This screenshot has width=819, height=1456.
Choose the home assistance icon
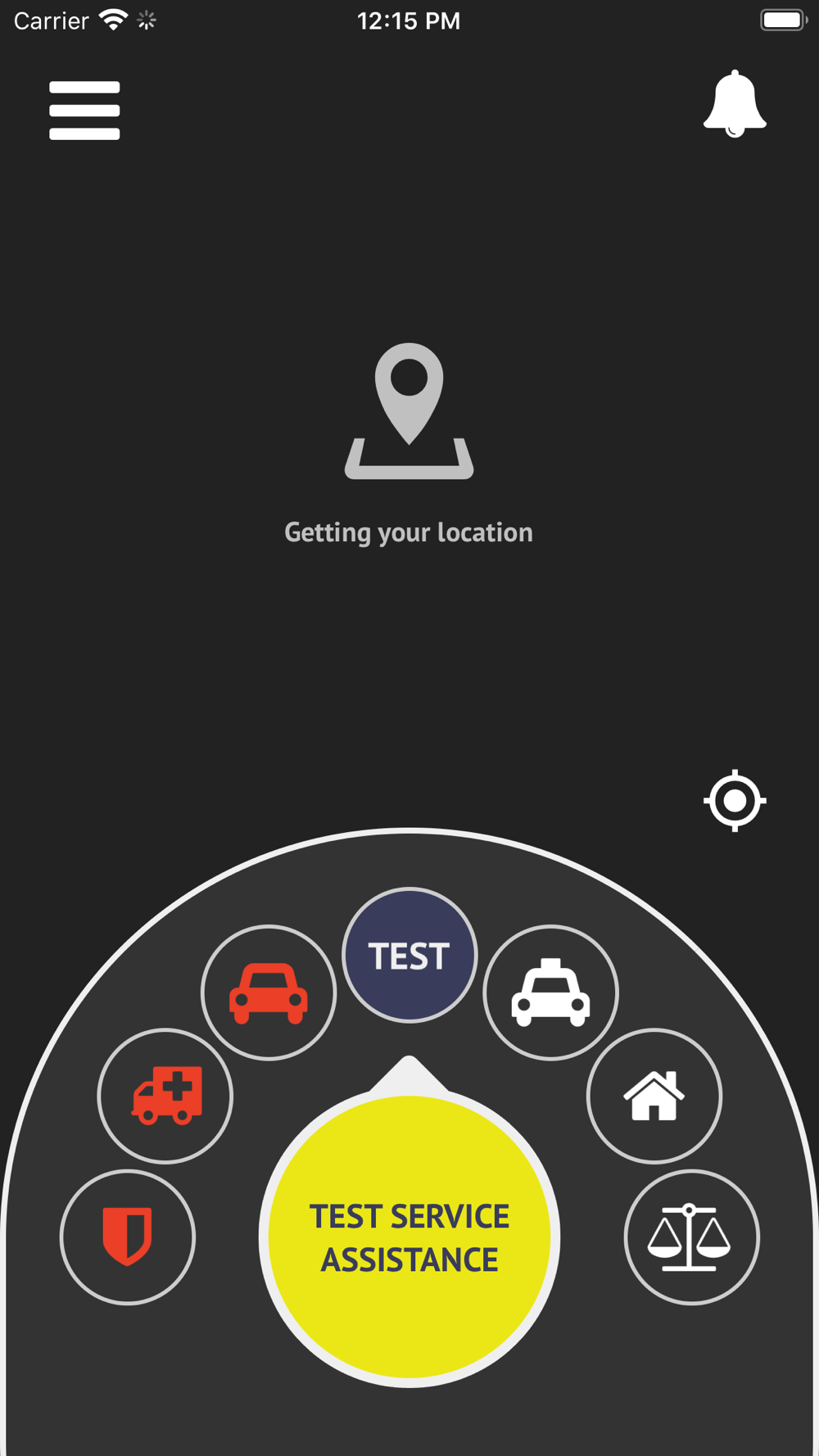pyautogui.click(x=654, y=1096)
